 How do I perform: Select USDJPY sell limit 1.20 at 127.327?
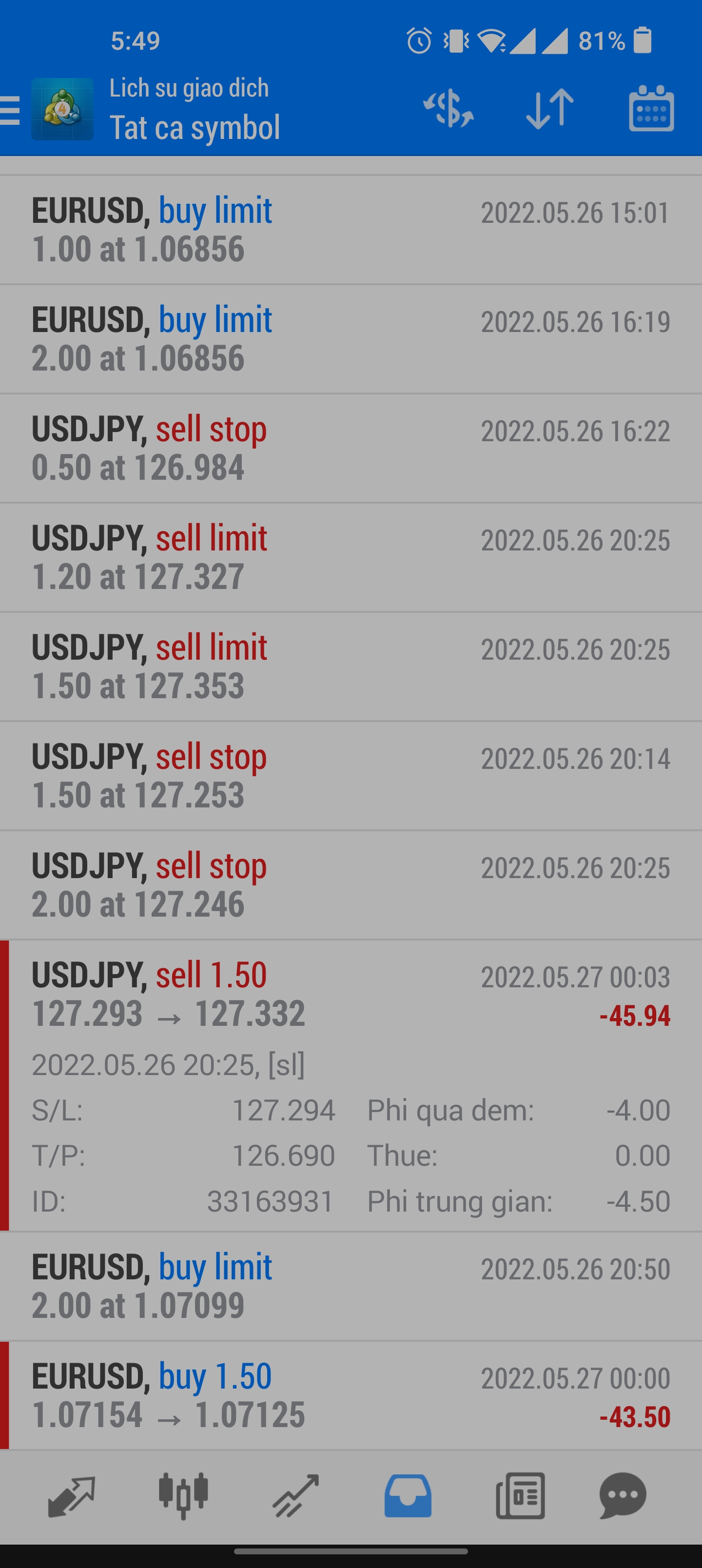351,558
